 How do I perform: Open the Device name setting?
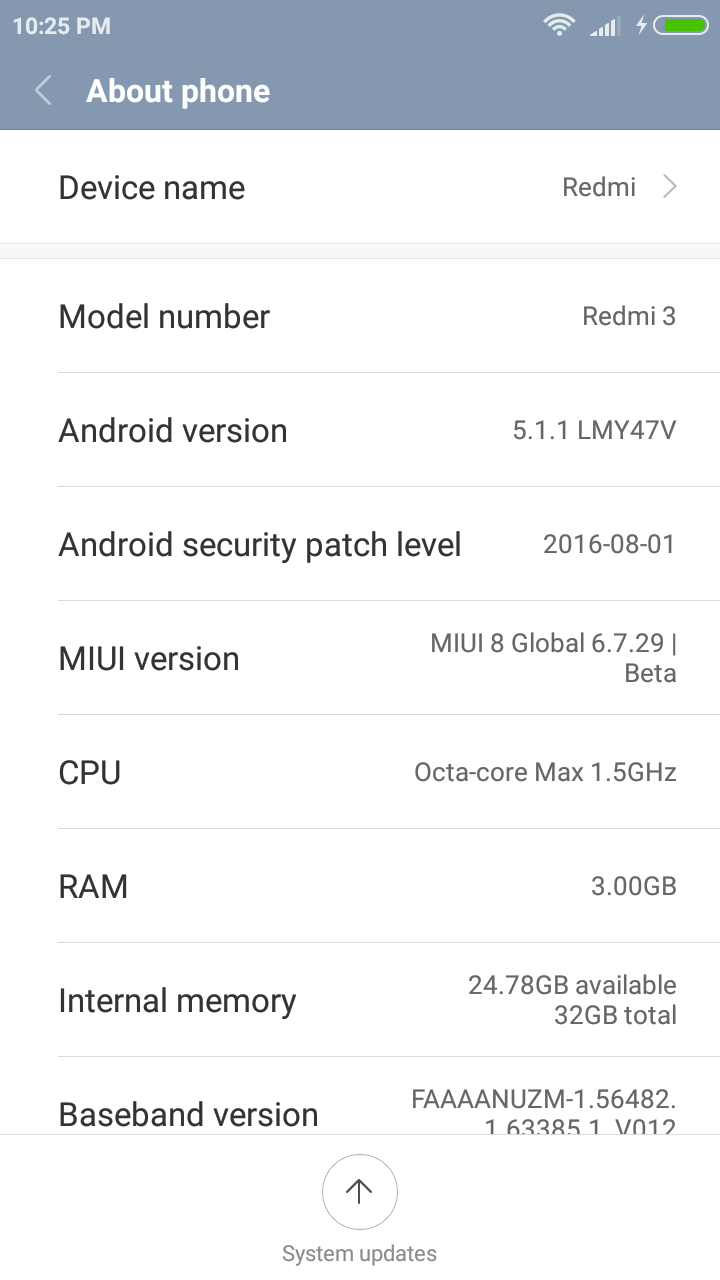[x=360, y=187]
